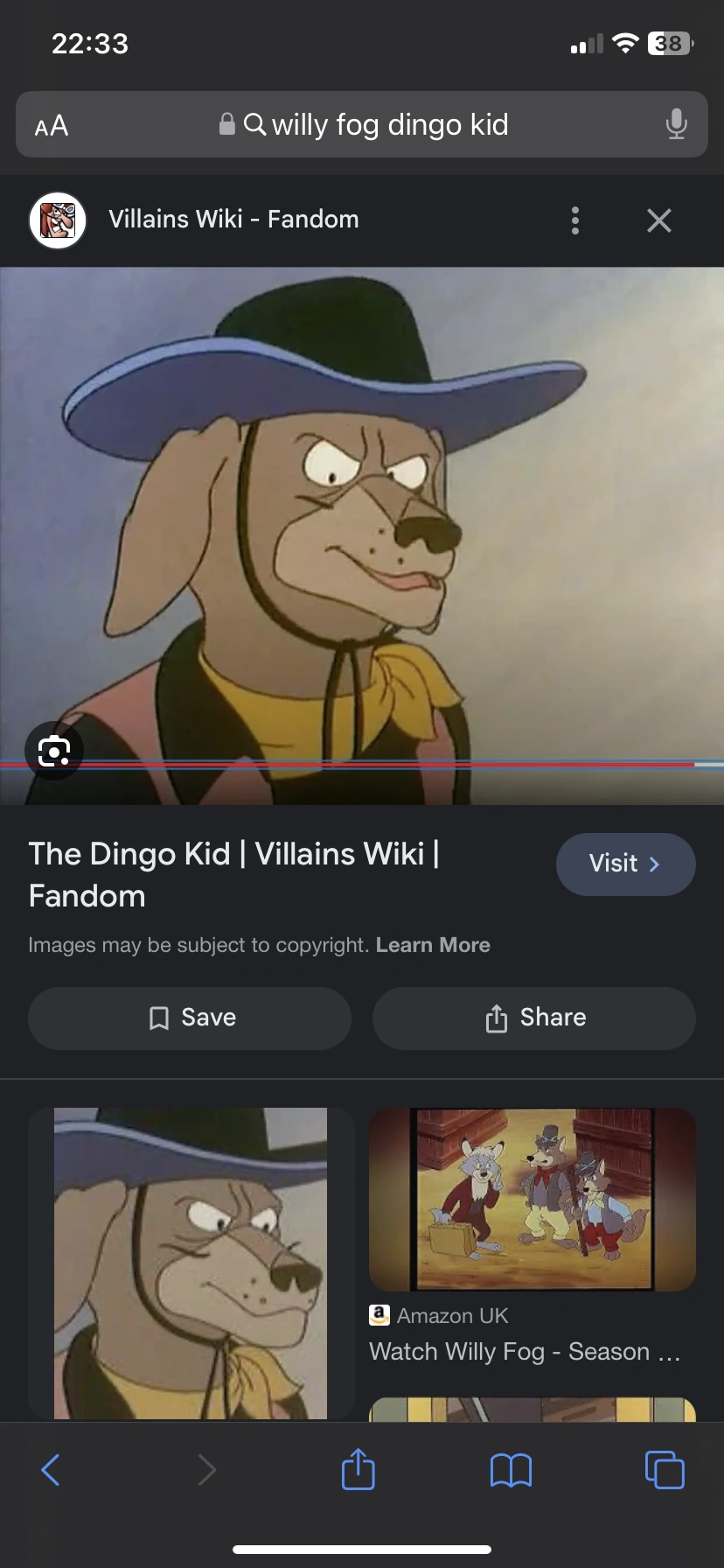Open bookmarks from the bottom toolbar

pyautogui.click(x=511, y=1470)
